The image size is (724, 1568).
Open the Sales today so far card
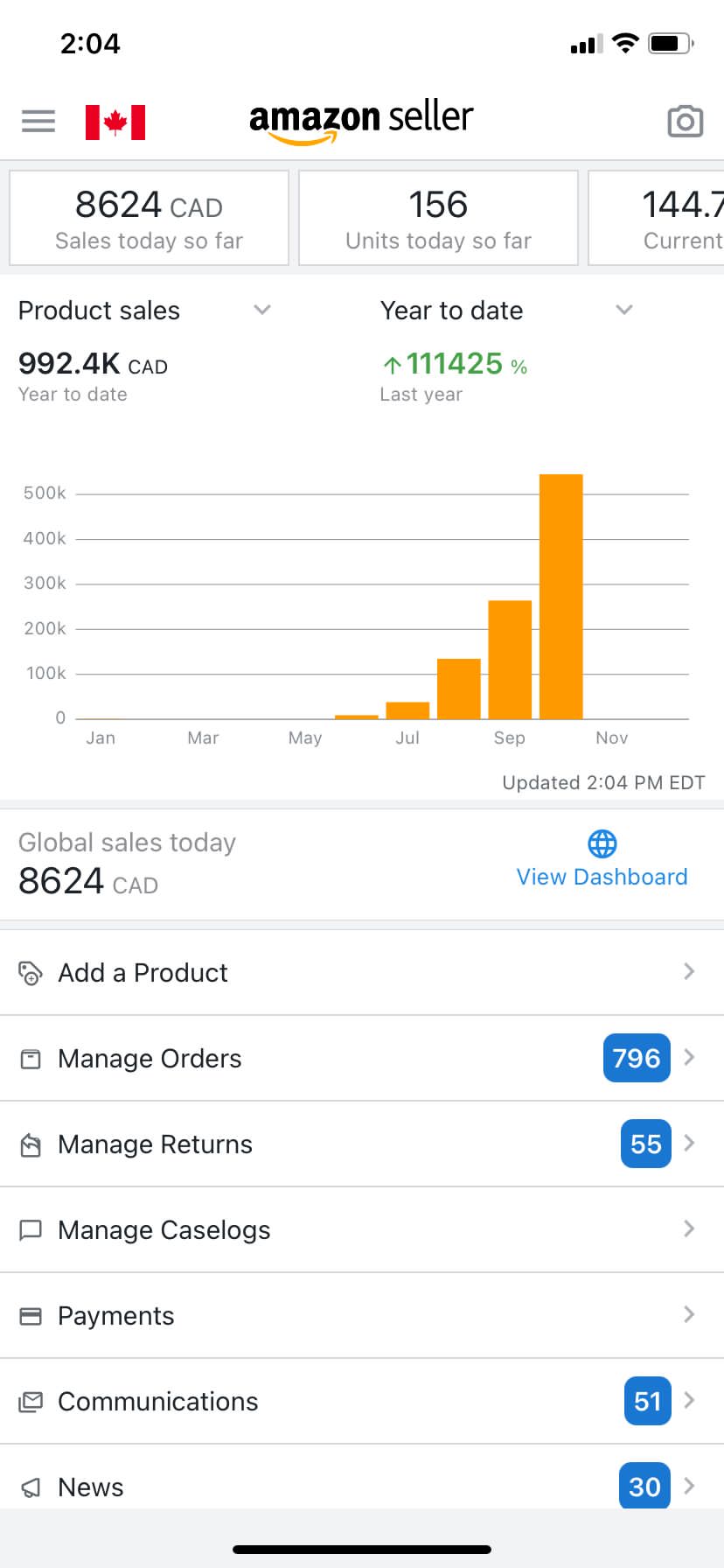[x=149, y=218]
